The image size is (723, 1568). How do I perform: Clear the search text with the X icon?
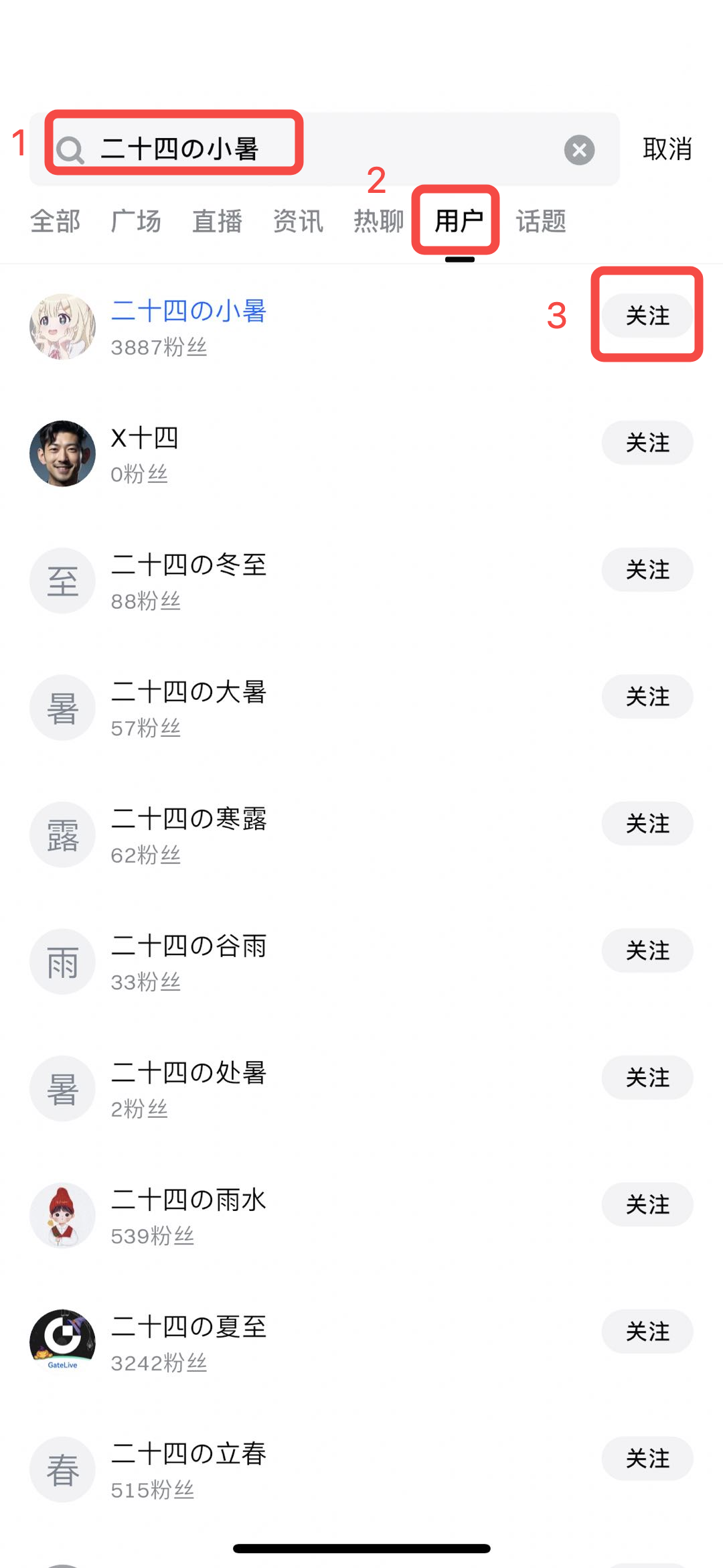click(x=579, y=149)
